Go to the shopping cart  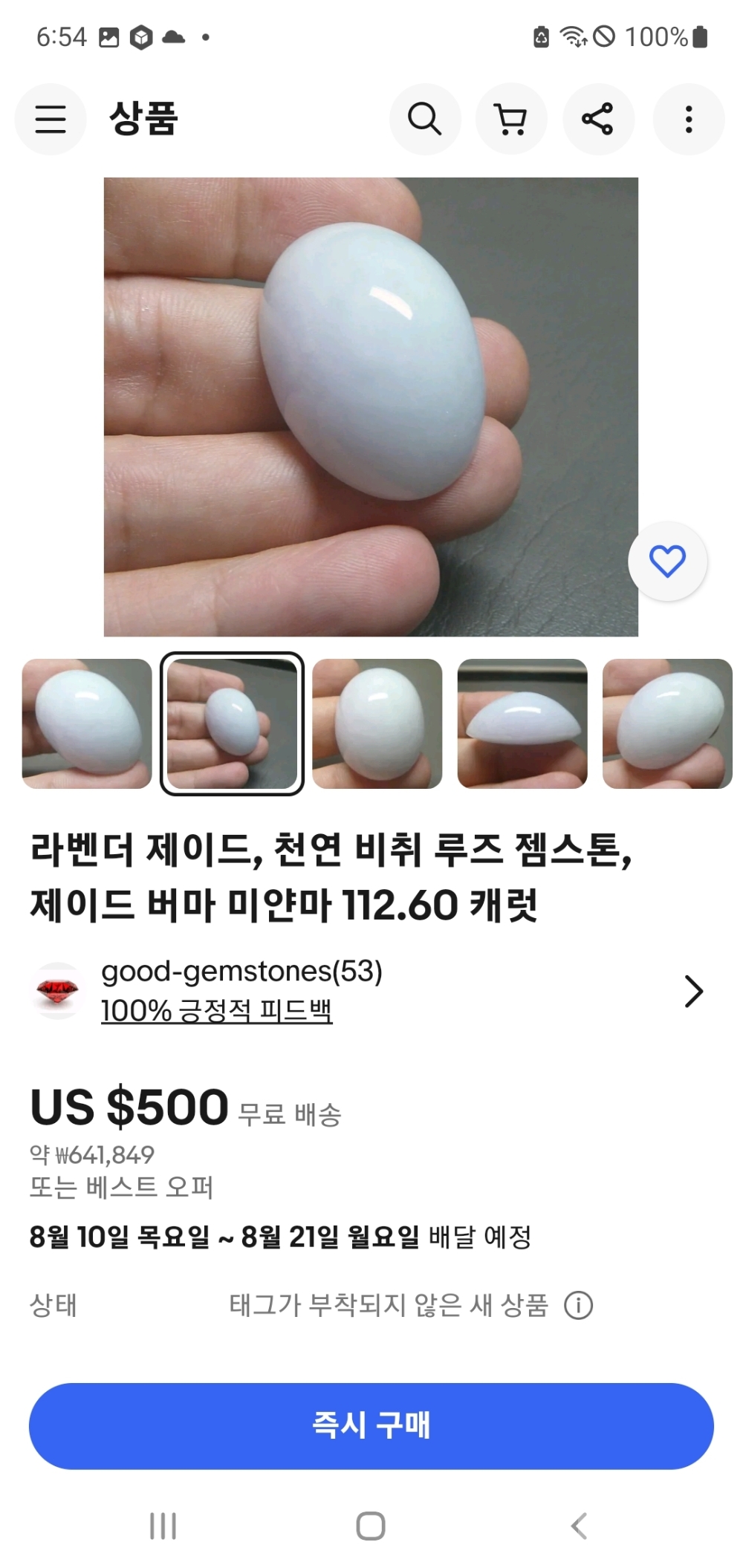pyautogui.click(x=511, y=119)
